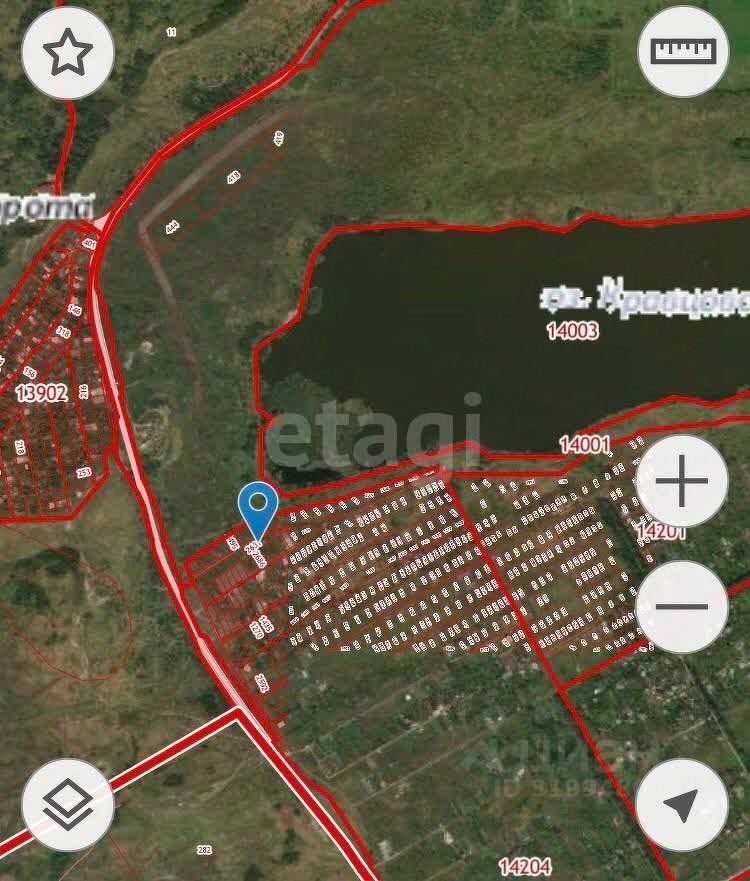Open the ruler measurement tool
Screen dimensions: 750x881
(683, 52)
